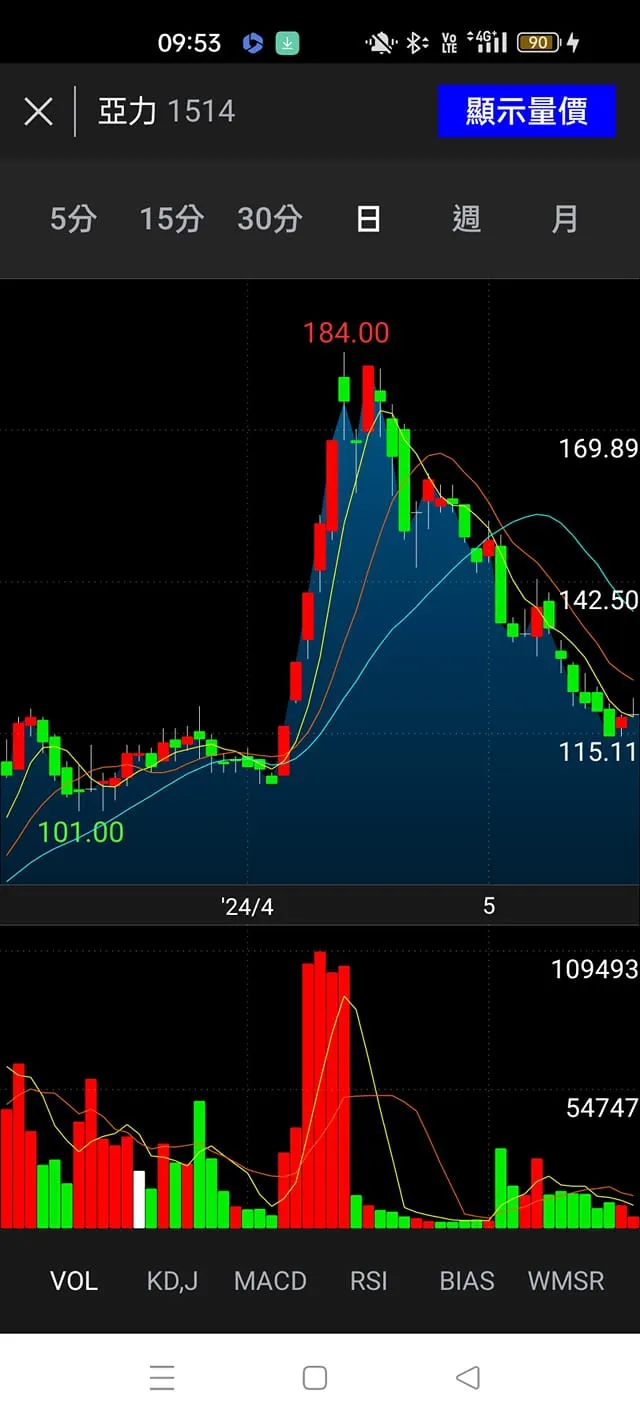
Task: Select the 15分 chart interval
Action: (x=171, y=219)
